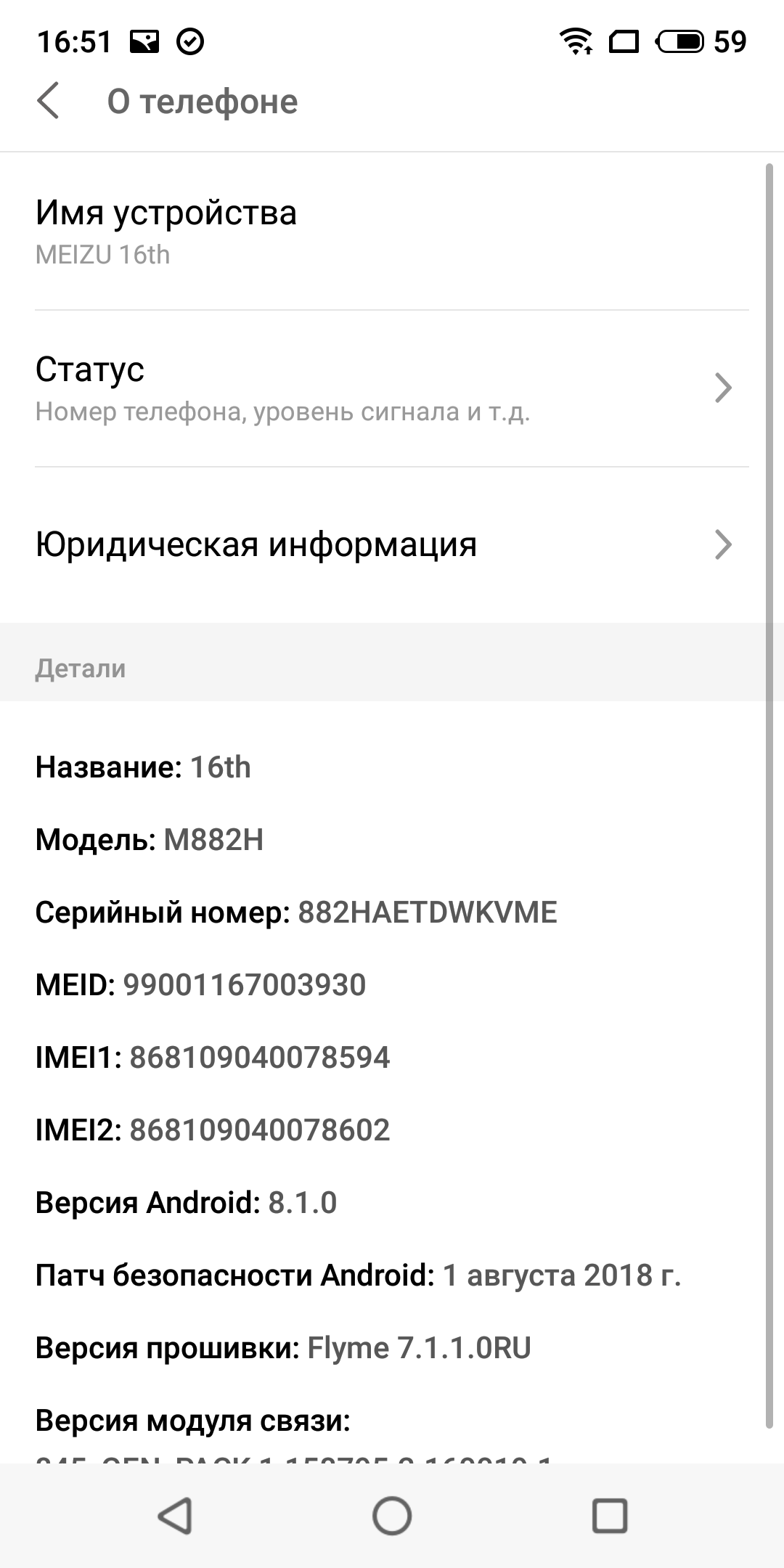Tap Версия Android entry
The height and width of the screenshot is (1568, 784).
(x=186, y=1203)
